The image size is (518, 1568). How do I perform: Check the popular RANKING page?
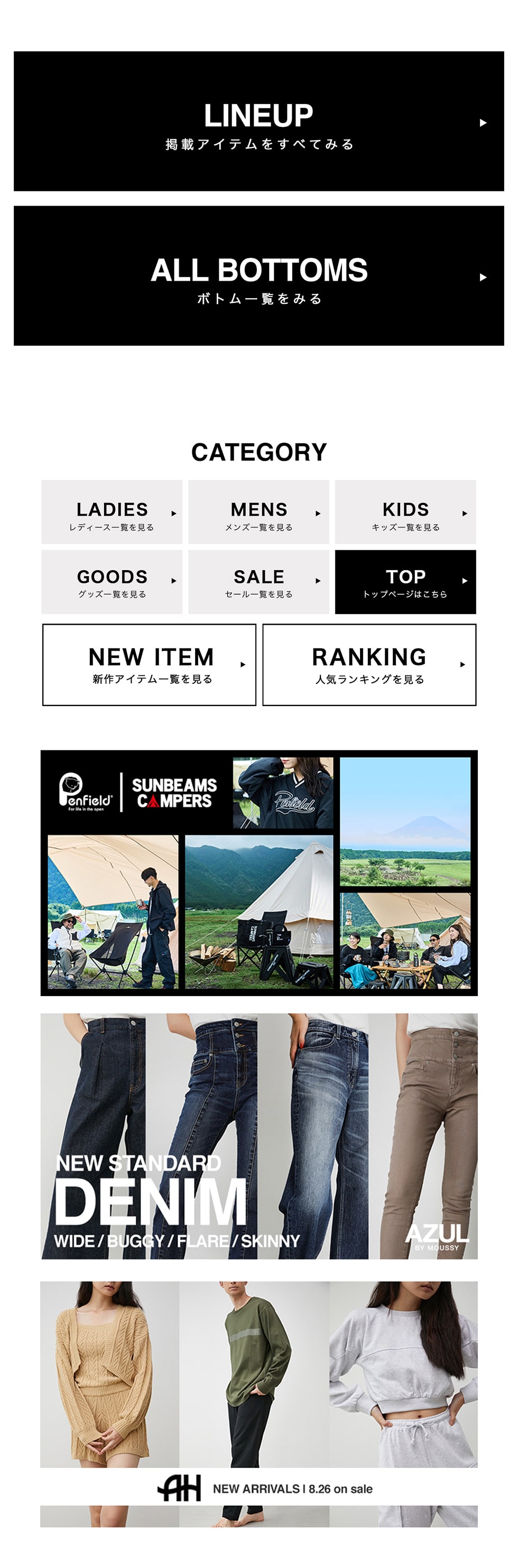pos(369,665)
